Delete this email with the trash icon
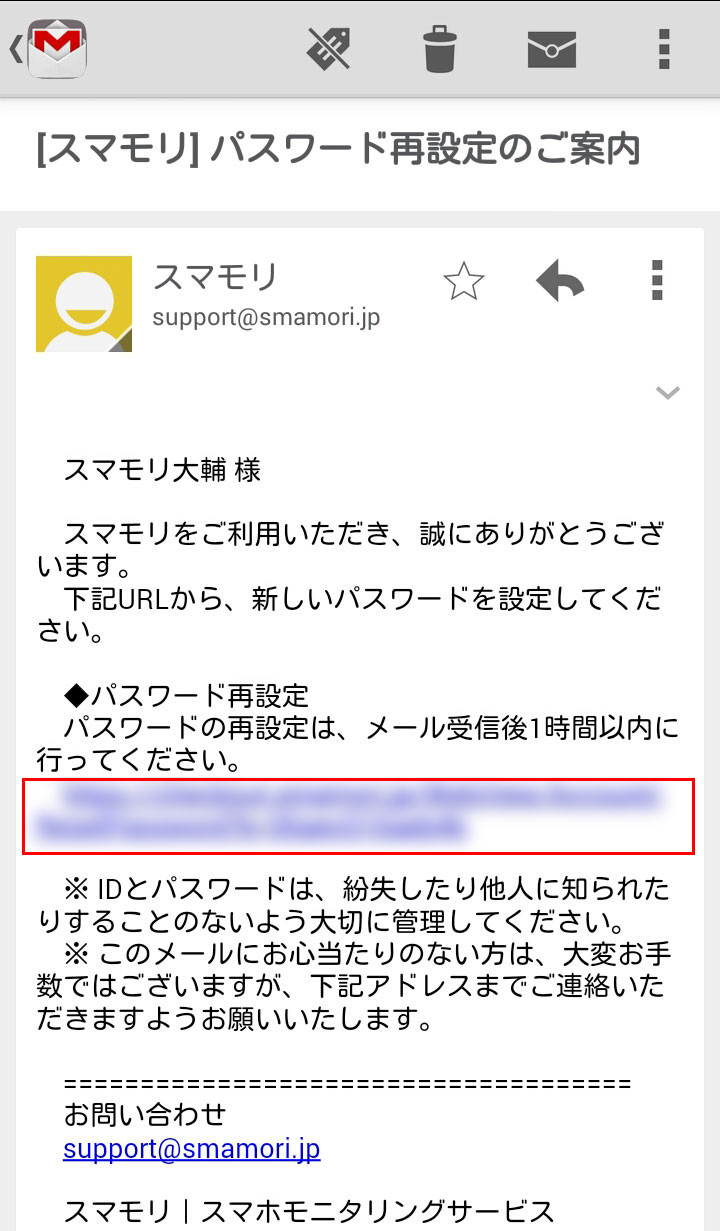The height and width of the screenshot is (1231, 720). tap(440, 47)
